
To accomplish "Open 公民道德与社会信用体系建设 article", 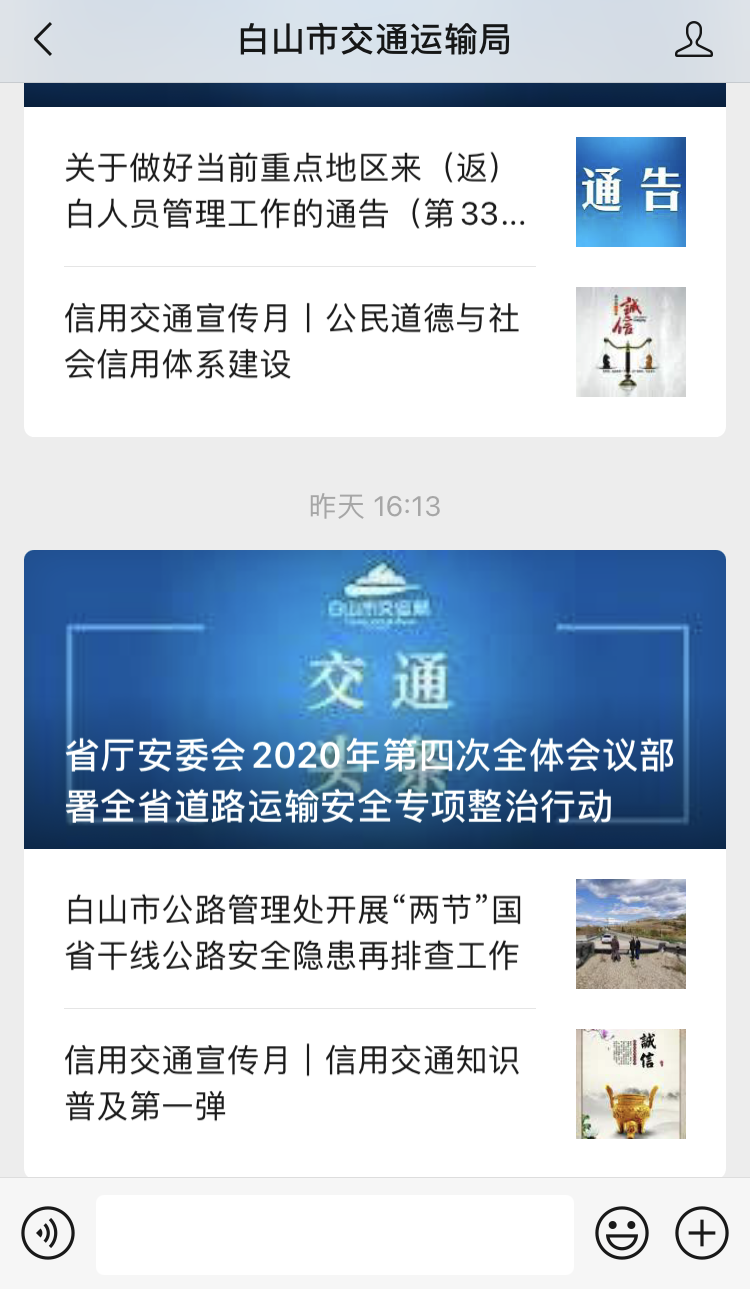I will 290,341.
